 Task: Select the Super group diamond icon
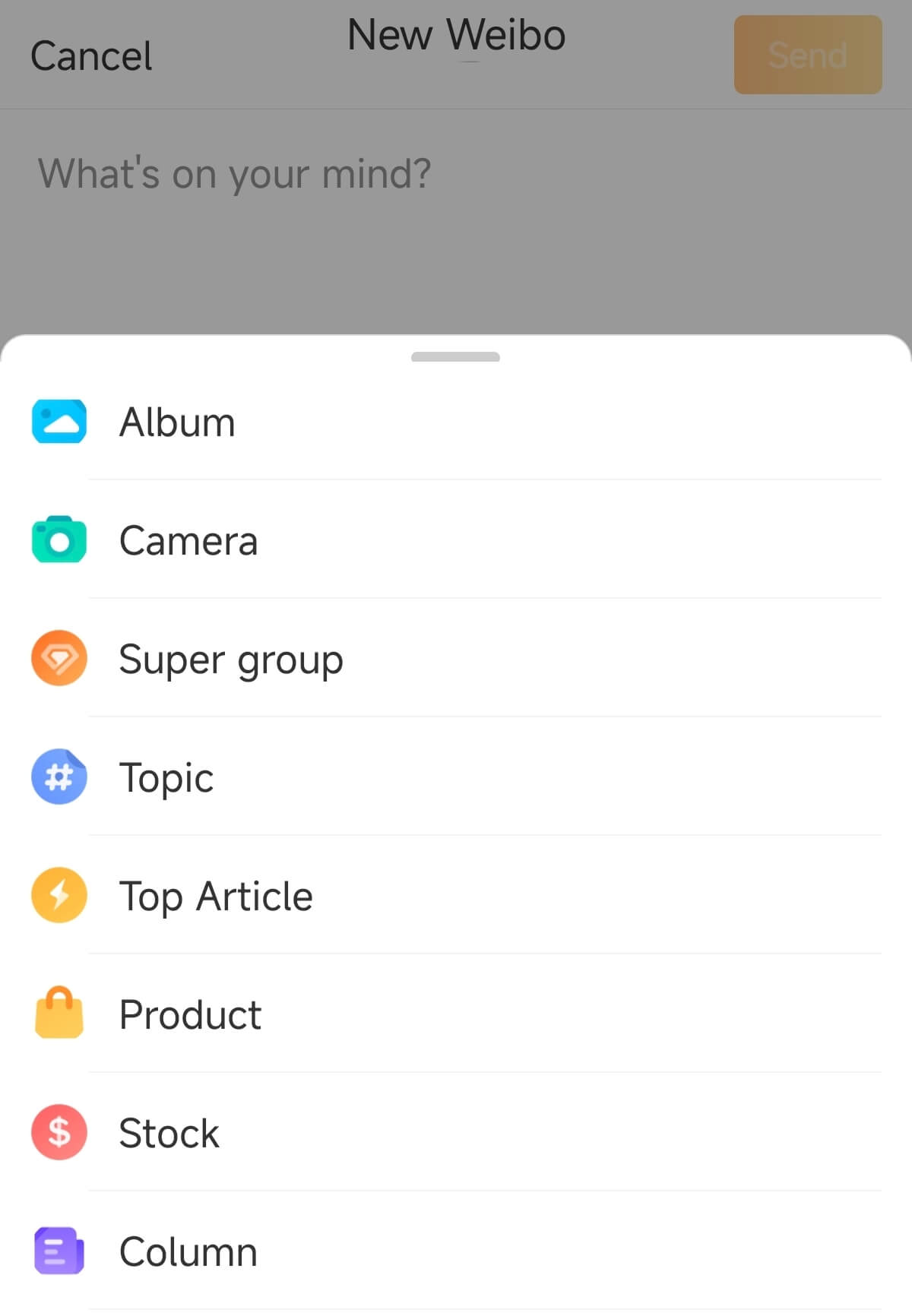pyautogui.click(x=59, y=658)
